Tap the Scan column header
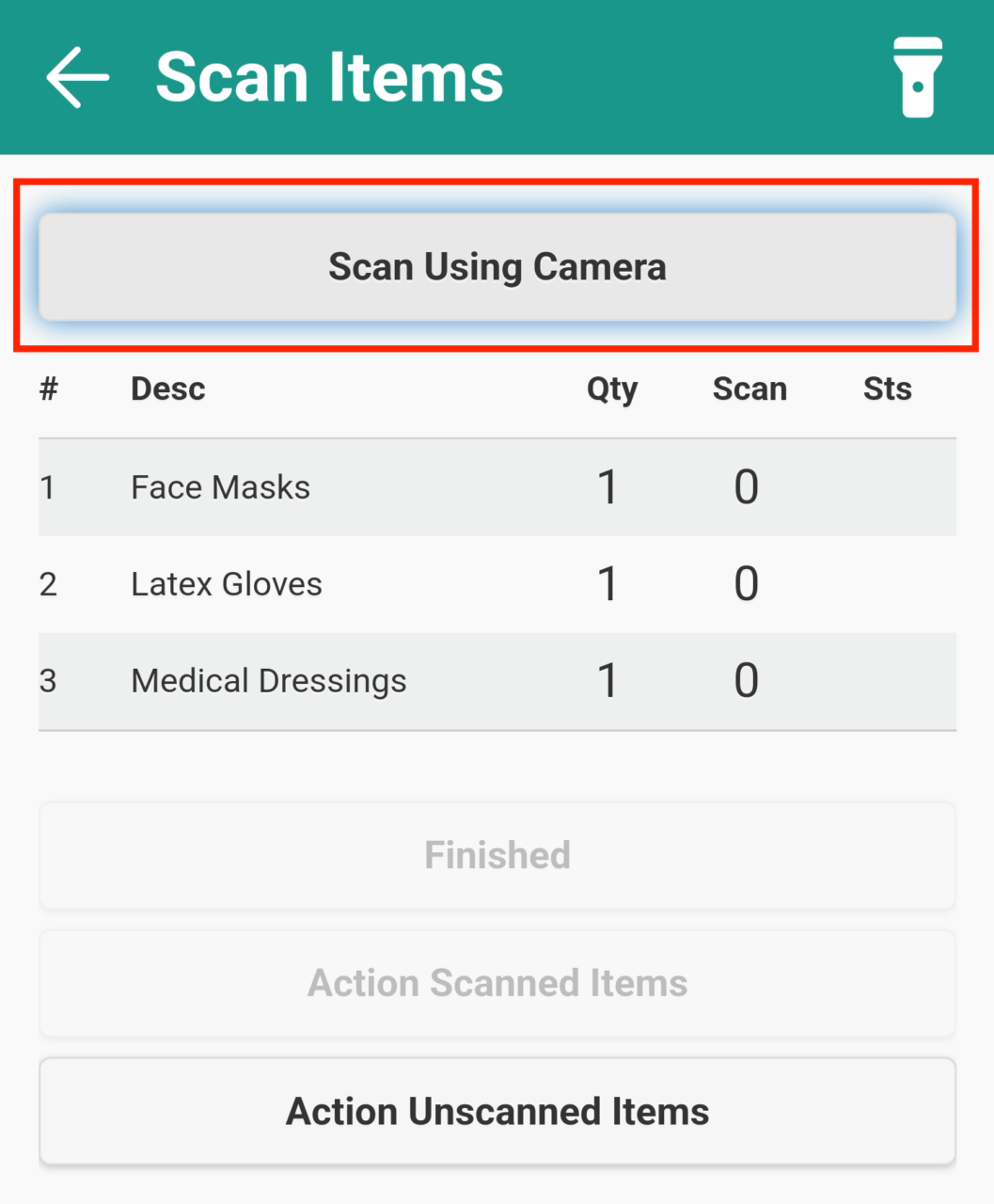This screenshot has width=994, height=1204. click(x=750, y=388)
